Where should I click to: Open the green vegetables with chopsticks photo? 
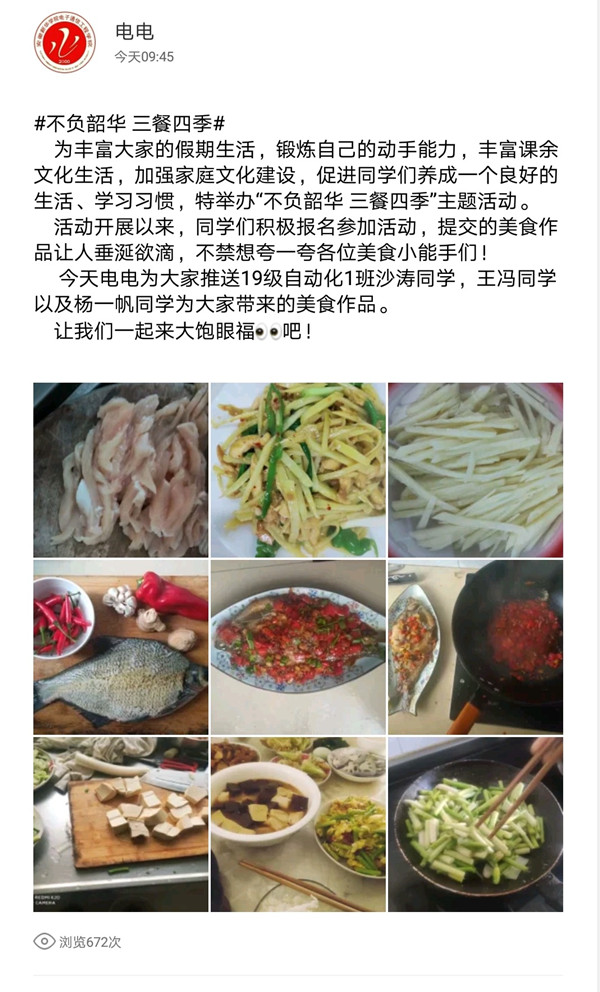pyautogui.click(x=475, y=824)
